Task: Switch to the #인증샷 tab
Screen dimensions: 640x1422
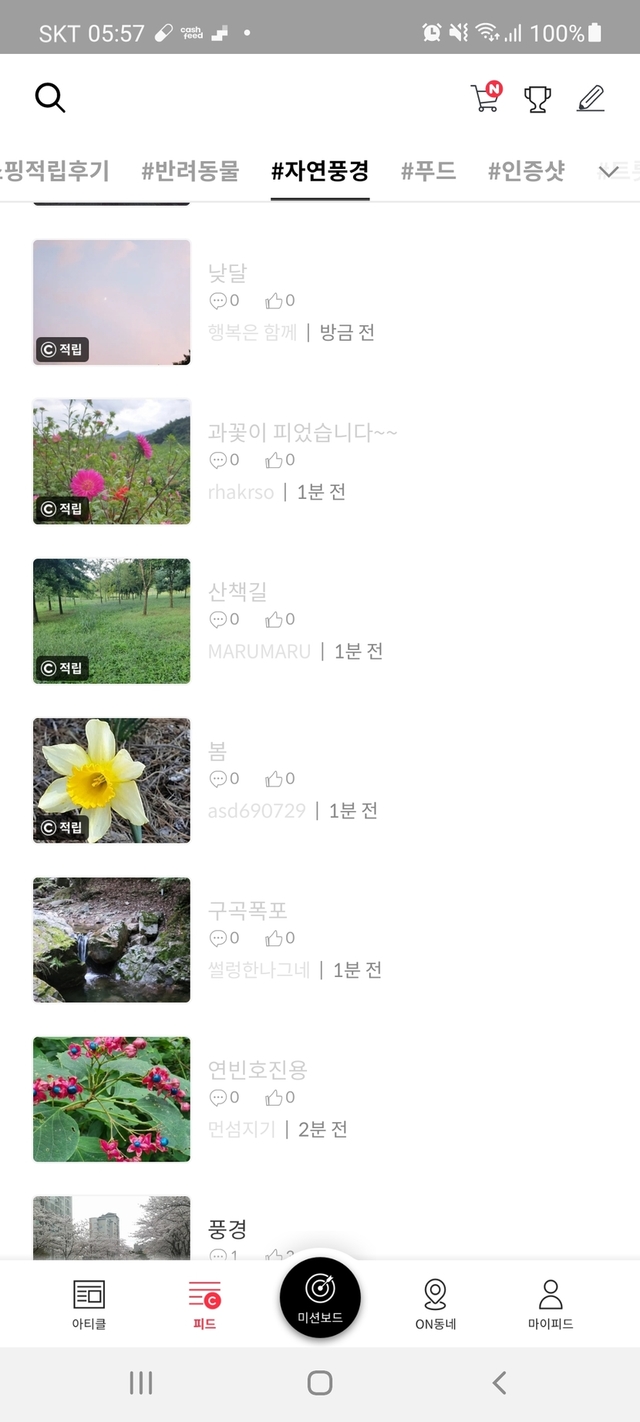Action: pos(526,171)
